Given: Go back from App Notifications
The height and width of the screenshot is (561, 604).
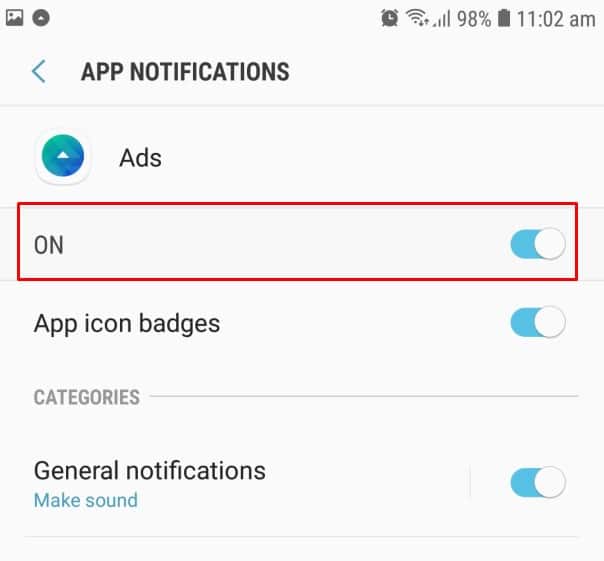Looking at the screenshot, I should [x=39, y=72].
